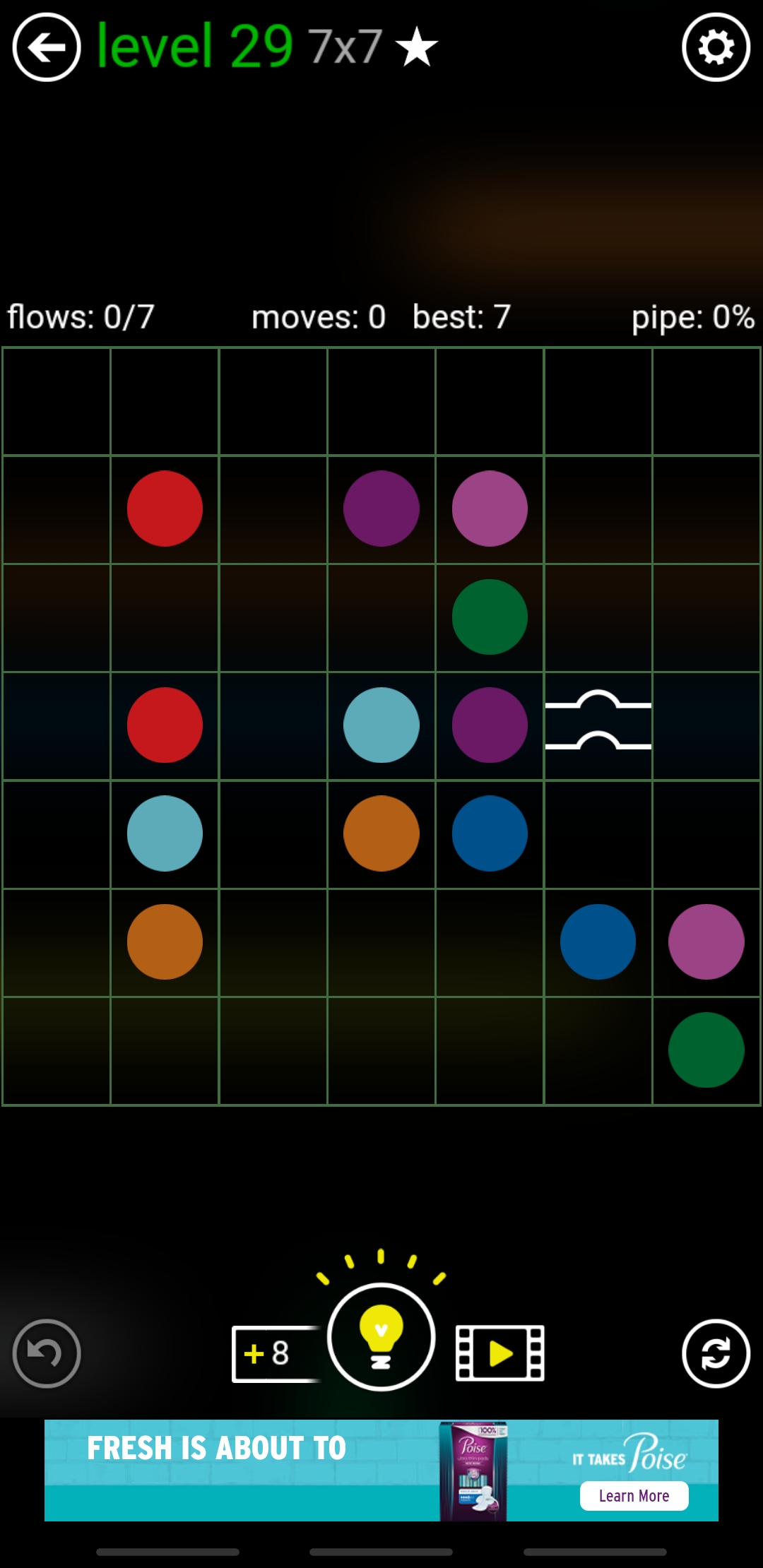Screen dimensions: 763x1568
Task: Undo the last move
Action: tap(47, 1353)
